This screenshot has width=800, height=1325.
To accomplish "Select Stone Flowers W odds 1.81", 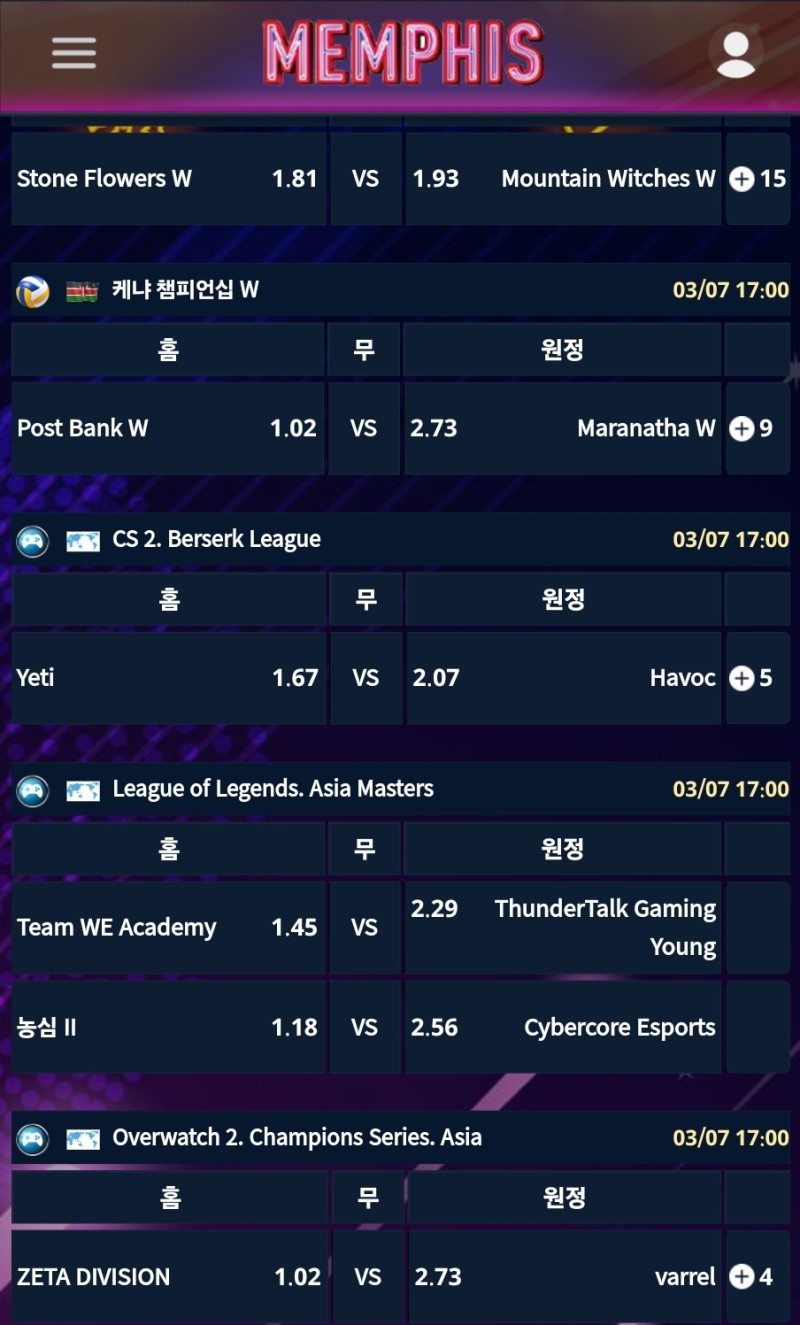I will (x=168, y=179).
